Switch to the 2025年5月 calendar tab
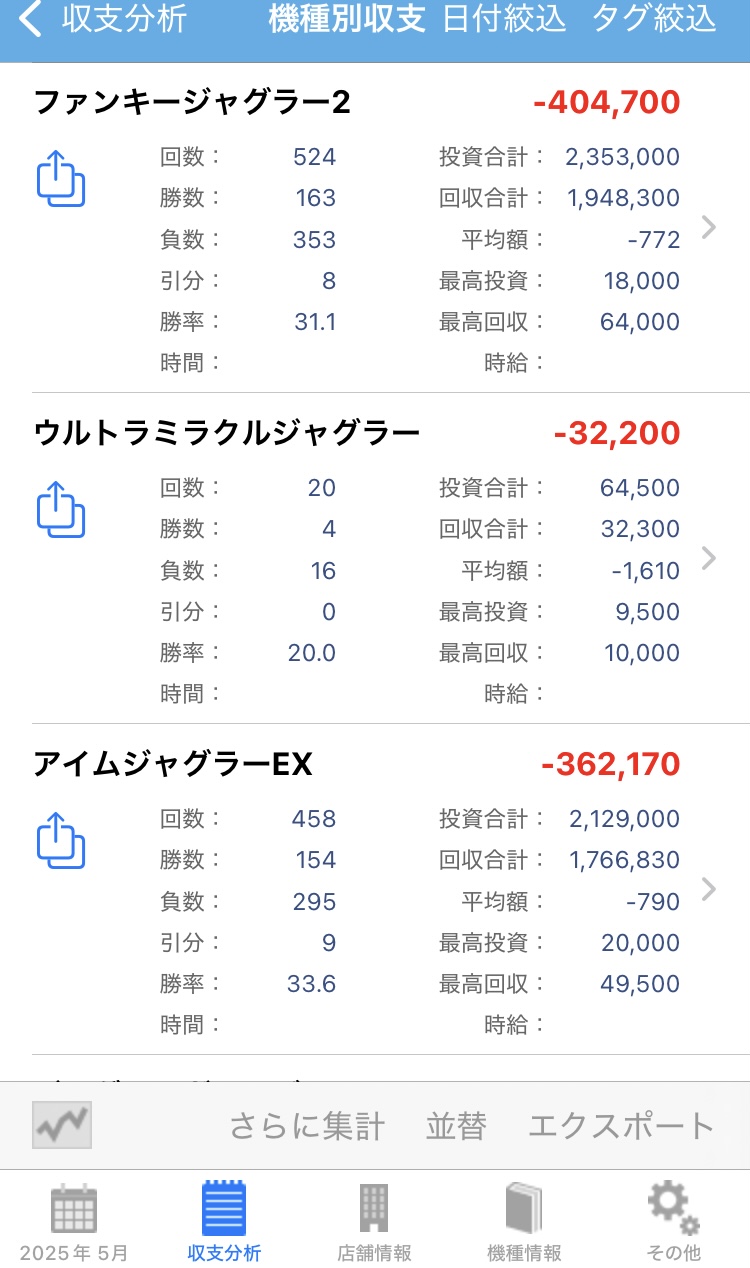This screenshot has width=750, height=1268. (74, 1222)
